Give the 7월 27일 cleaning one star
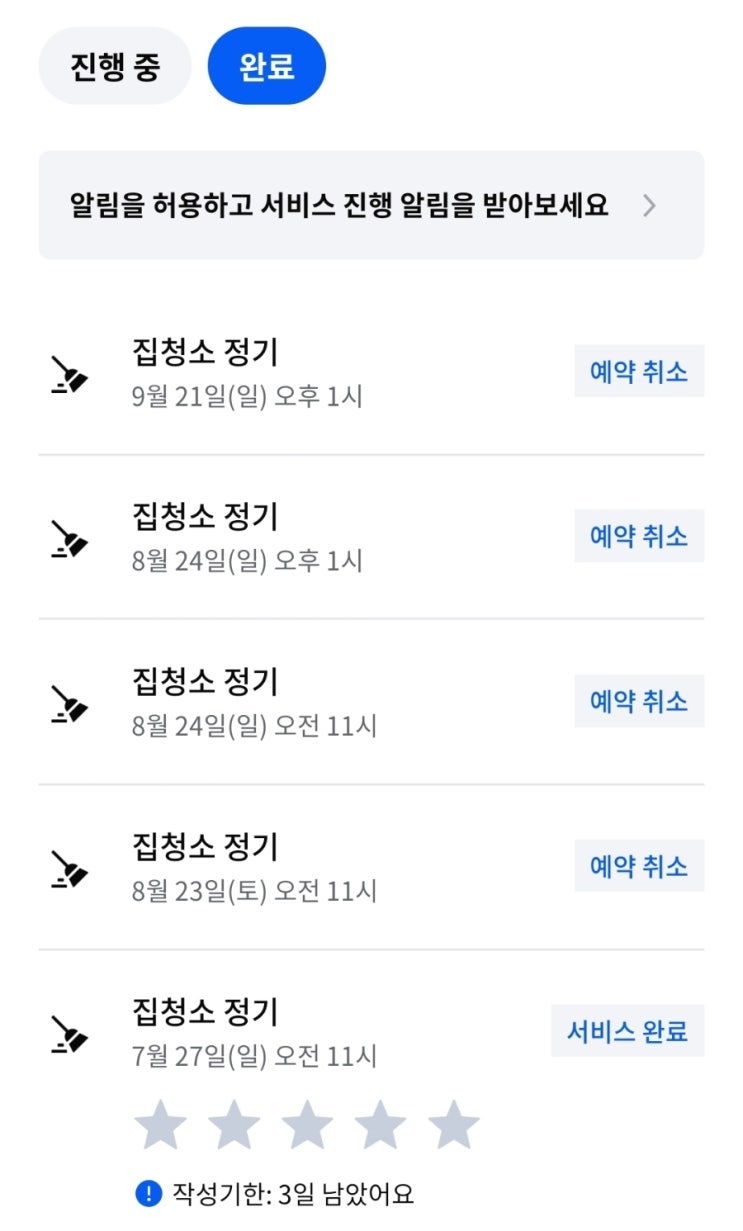The width and height of the screenshot is (743, 1231). [160, 1126]
